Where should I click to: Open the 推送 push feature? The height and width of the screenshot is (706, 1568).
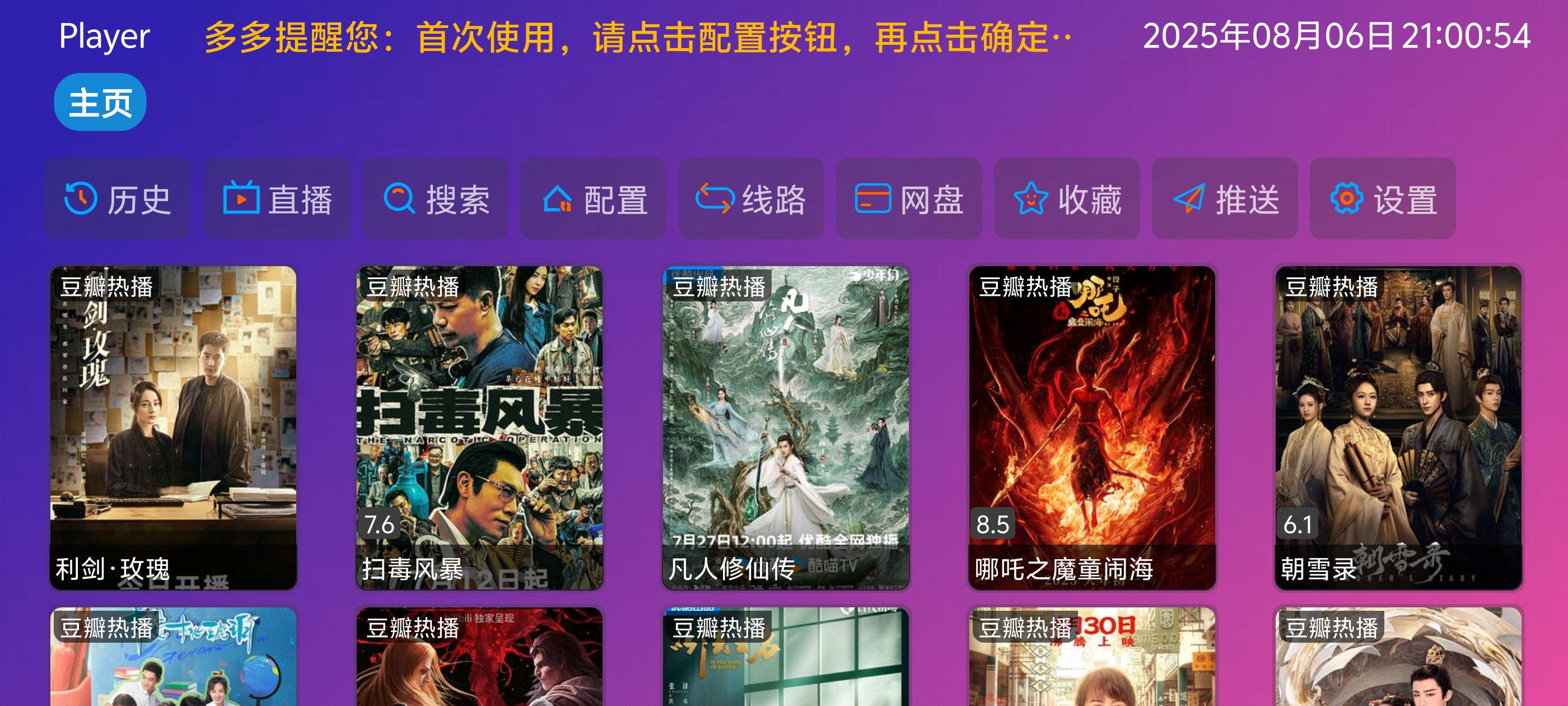[x=1225, y=198]
